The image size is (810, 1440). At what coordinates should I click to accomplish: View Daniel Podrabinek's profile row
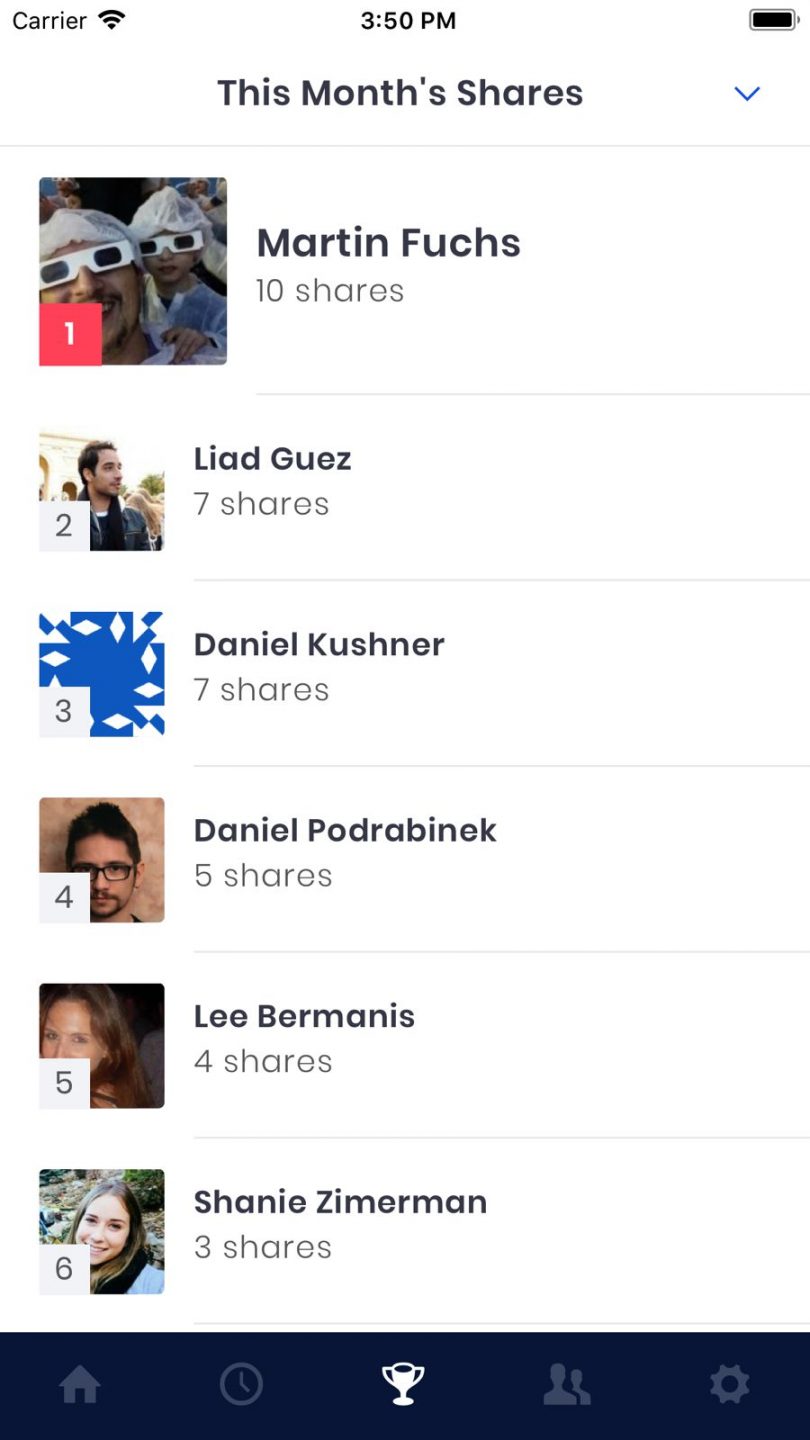[405, 860]
